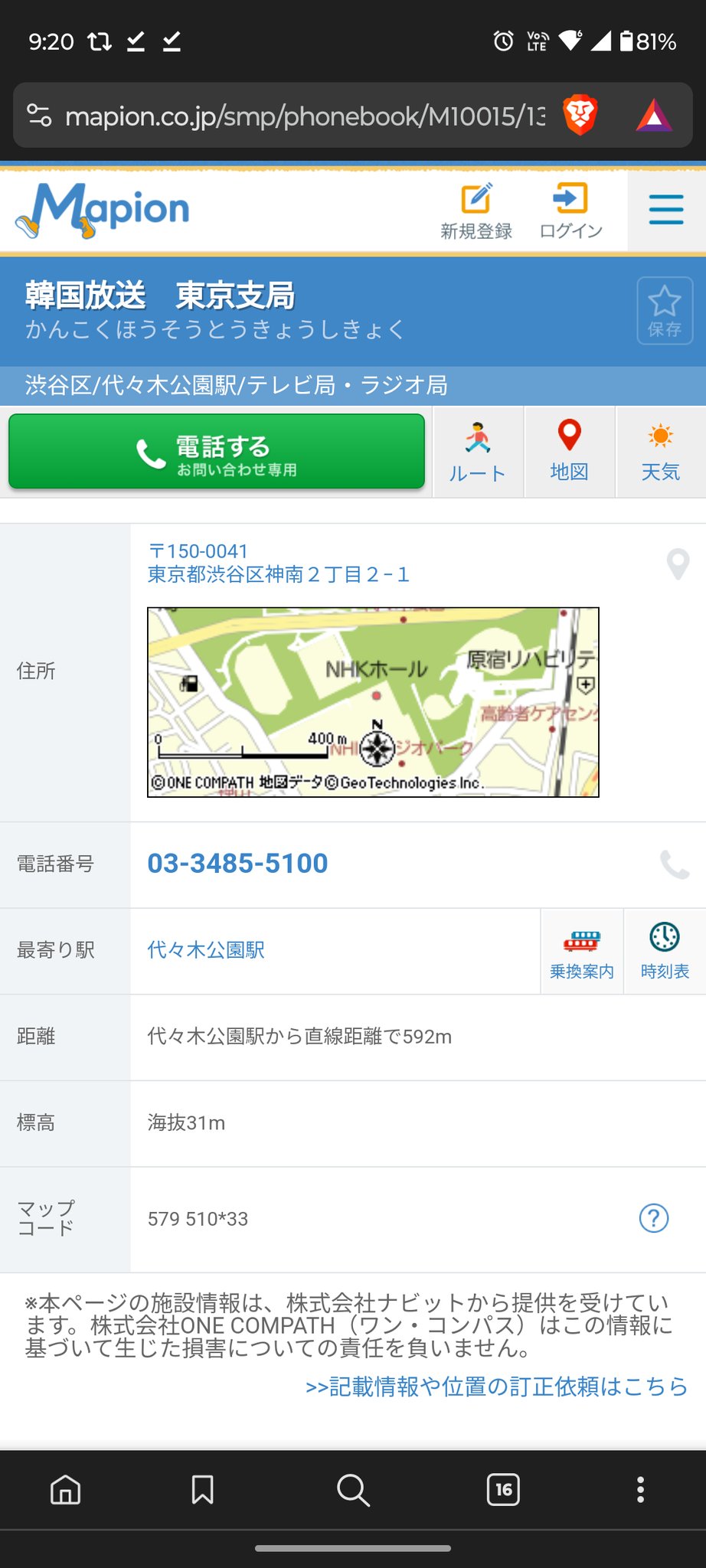The image size is (706, 1568).
Task: Go to the browser home page
Action: point(65,1489)
